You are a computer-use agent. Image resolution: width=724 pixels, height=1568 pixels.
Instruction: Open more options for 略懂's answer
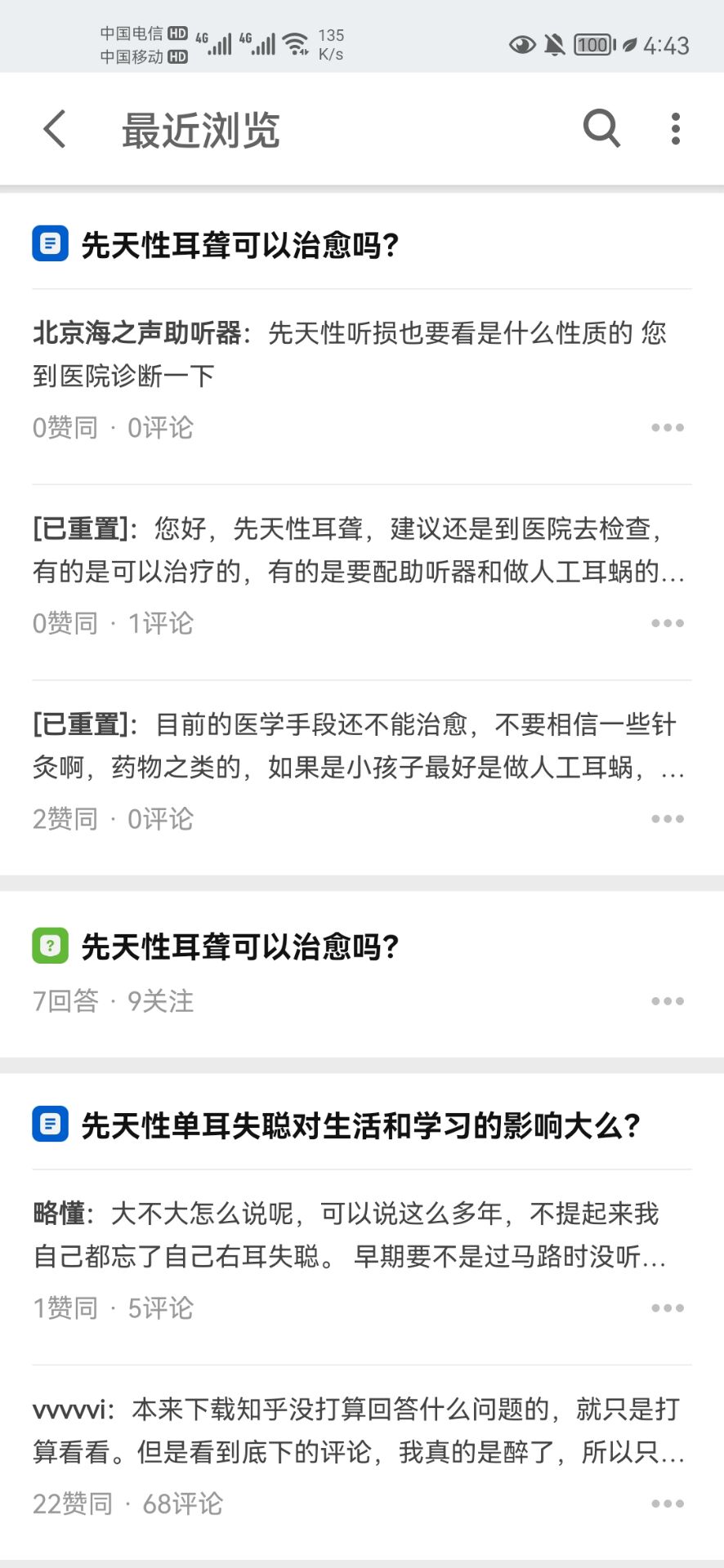667,1308
